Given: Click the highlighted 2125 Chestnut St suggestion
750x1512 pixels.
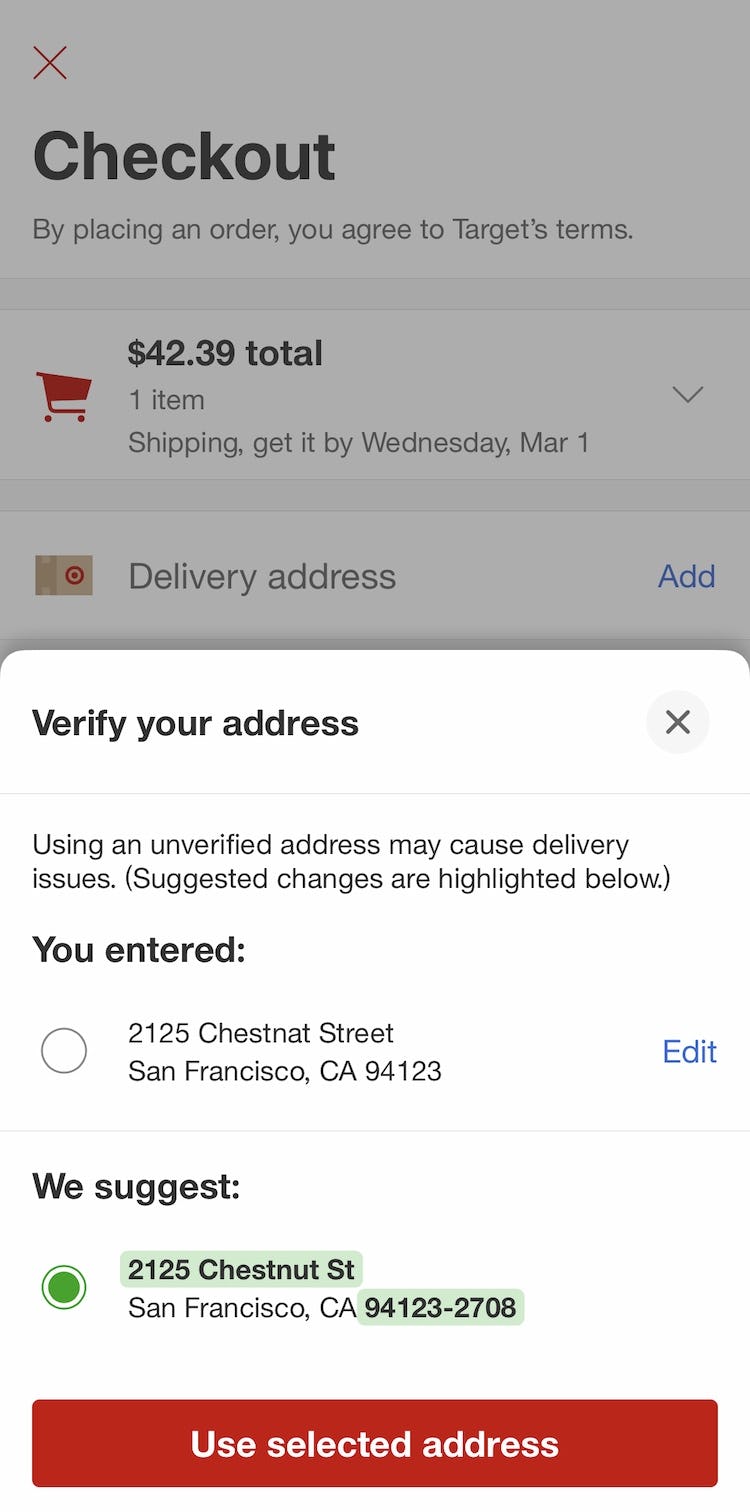Looking at the screenshot, I should 240,1270.
